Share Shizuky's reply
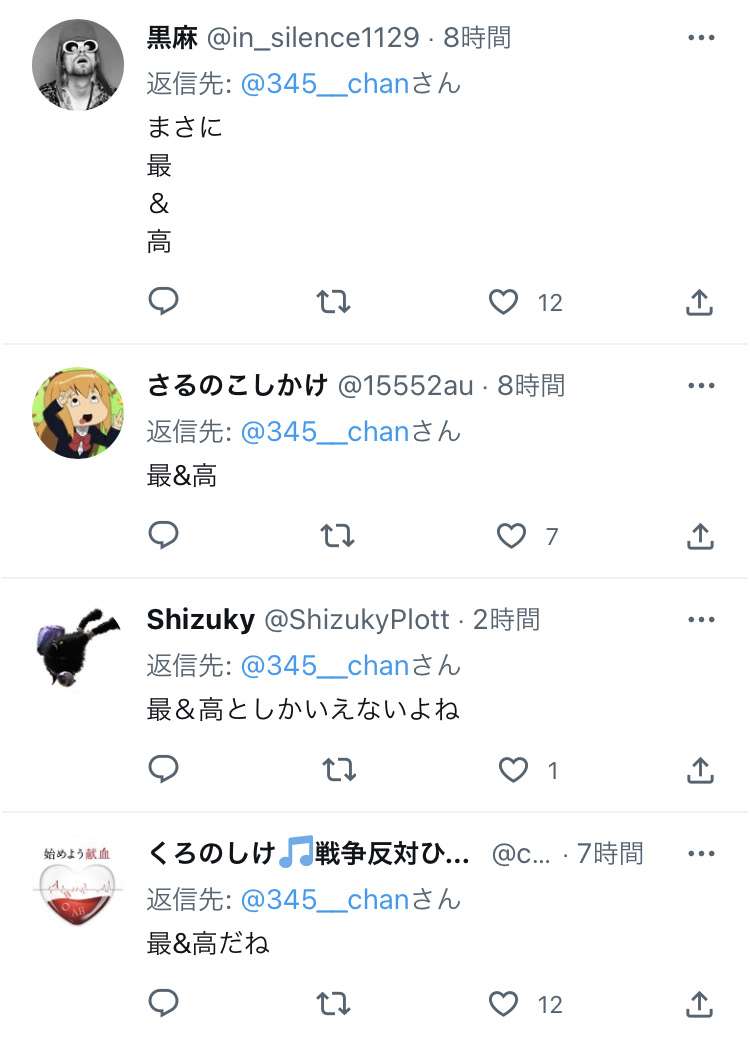The height and width of the screenshot is (1044, 750). (700, 770)
